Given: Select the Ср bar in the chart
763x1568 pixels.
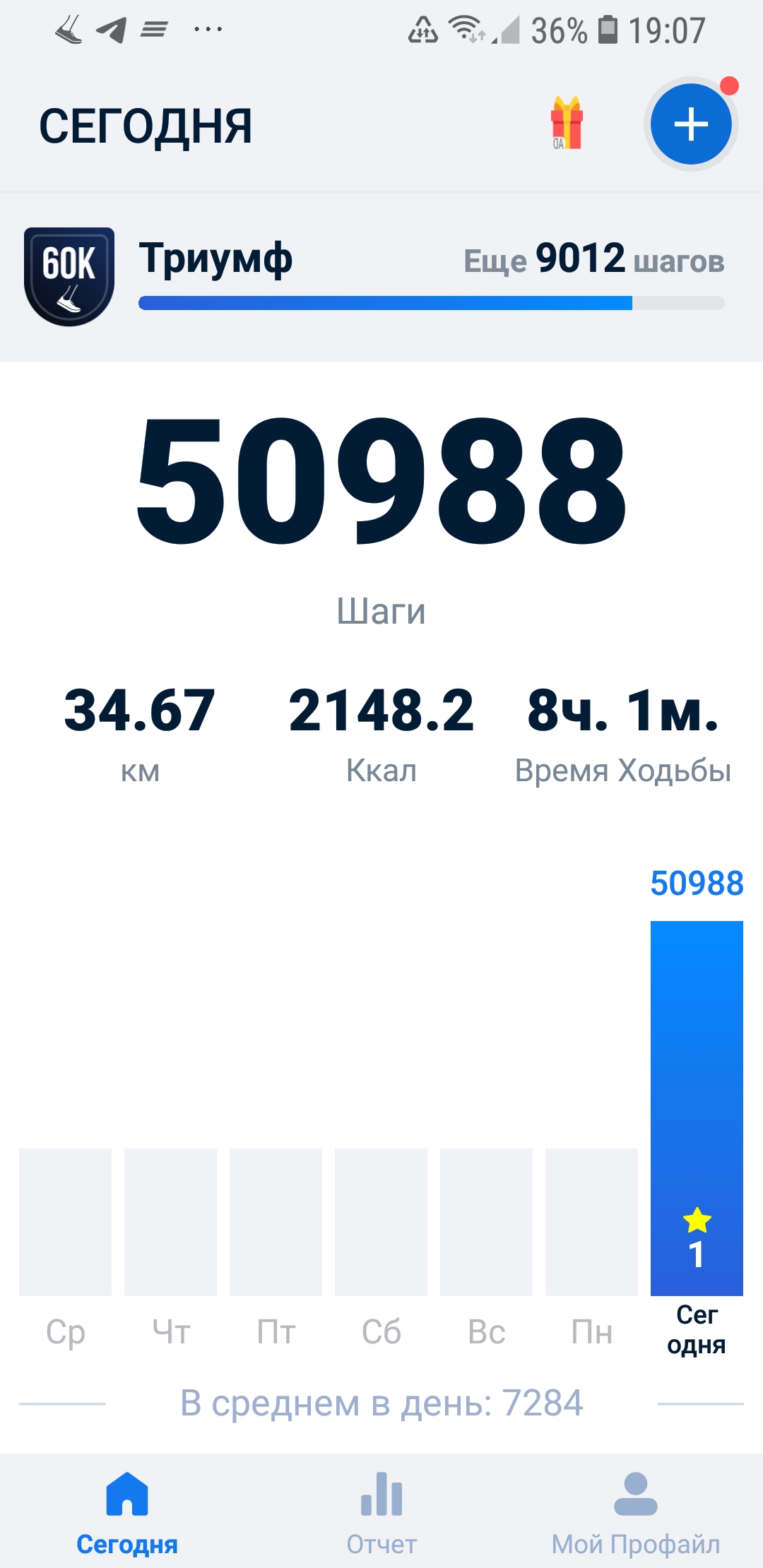Looking at the screenshot, I should point(65,1222).
